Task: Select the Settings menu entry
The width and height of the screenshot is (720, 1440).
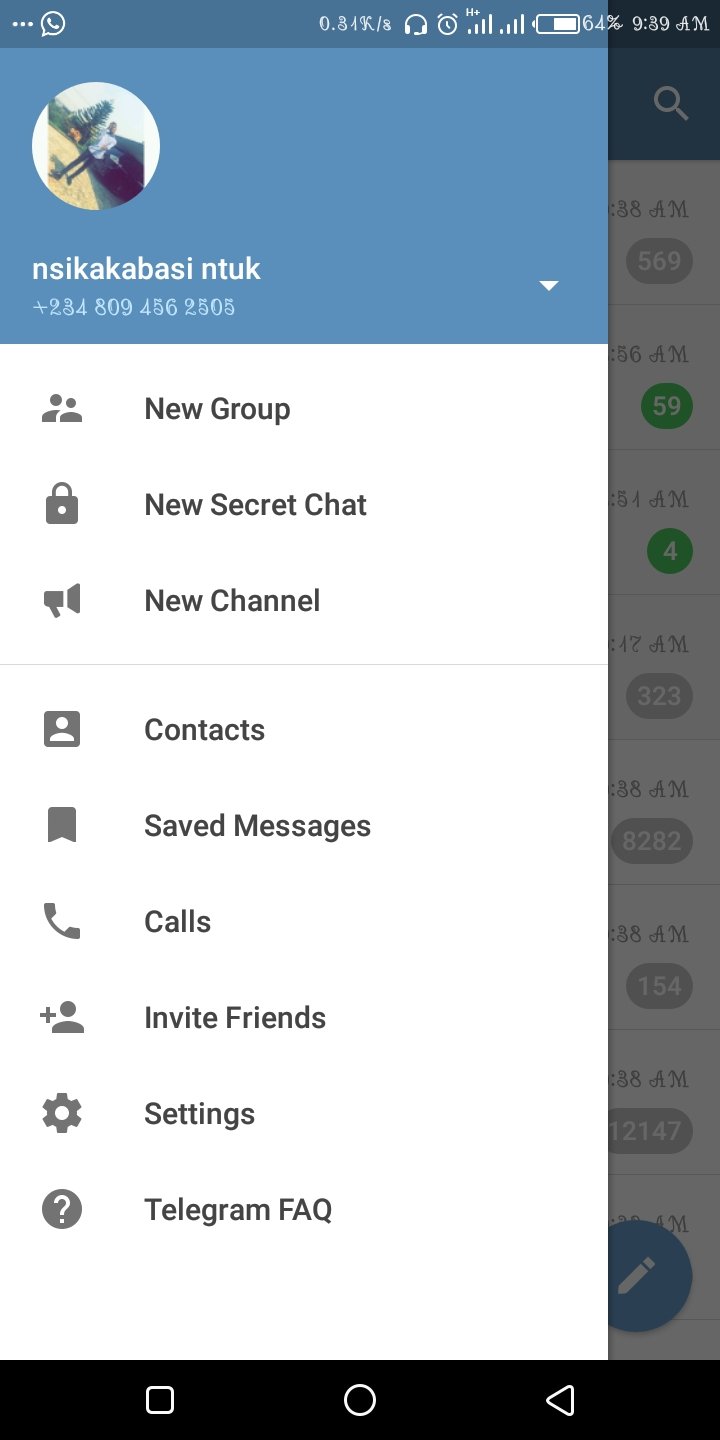Action: (x=199, y=1112)
